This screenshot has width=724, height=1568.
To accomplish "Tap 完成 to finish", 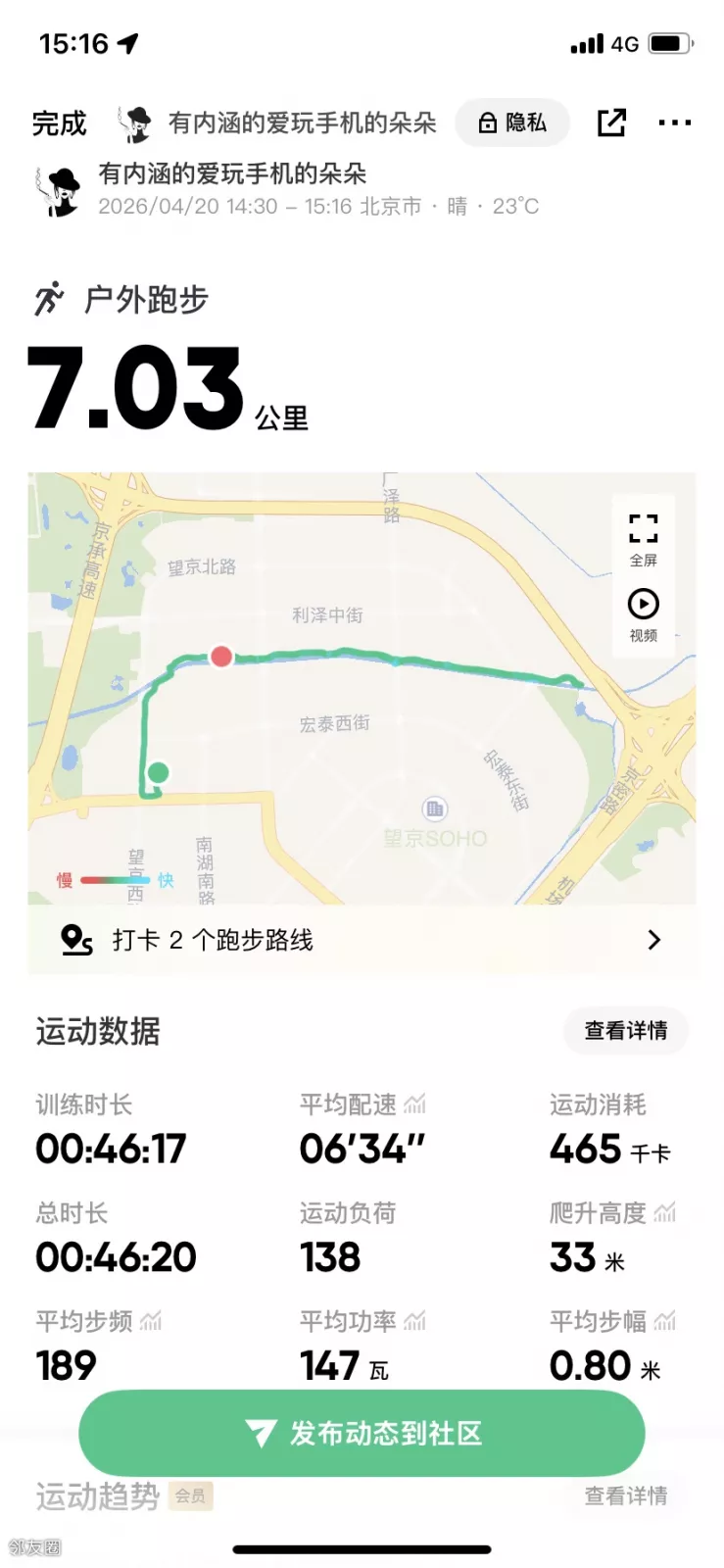I will point(59,123).
